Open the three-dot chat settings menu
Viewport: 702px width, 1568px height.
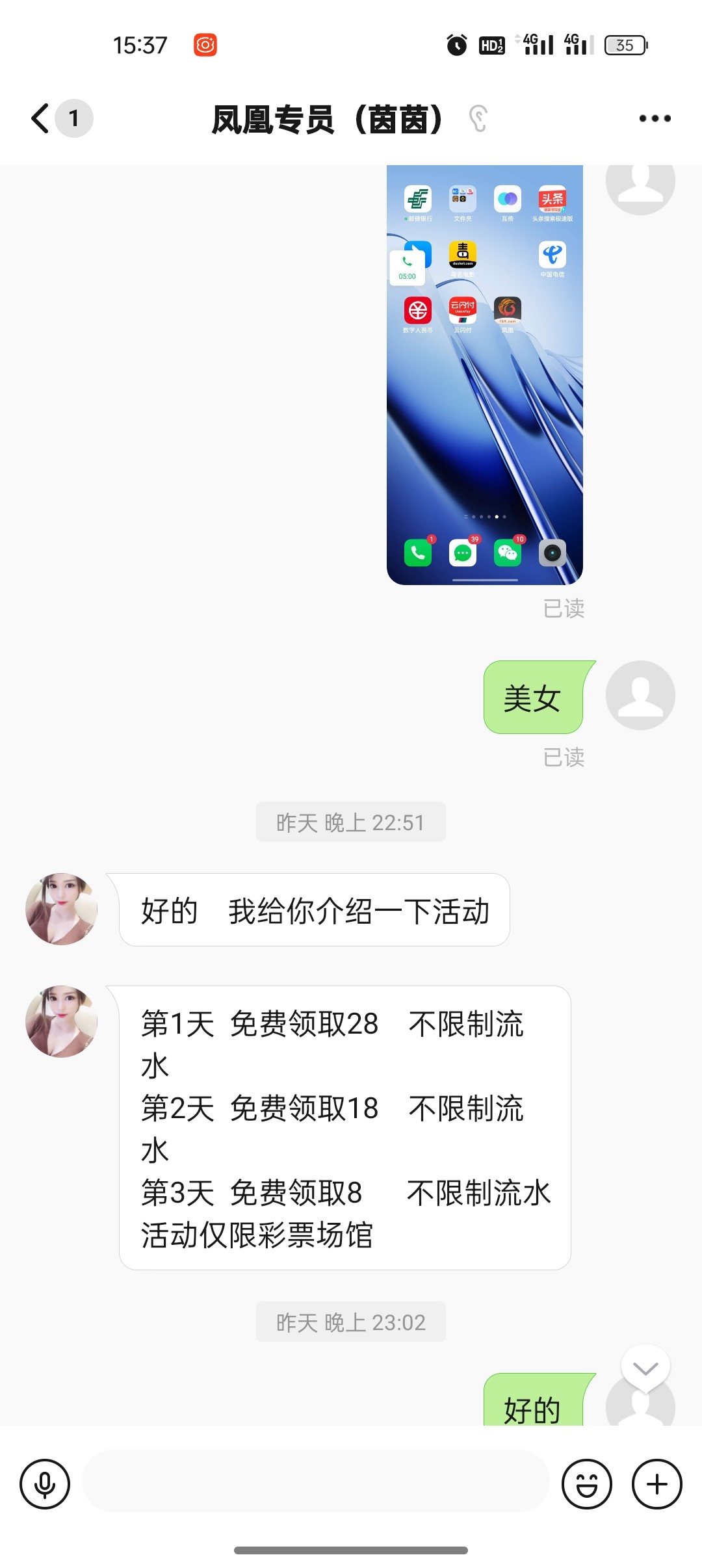pyautogui.click(x=655, y=118)
